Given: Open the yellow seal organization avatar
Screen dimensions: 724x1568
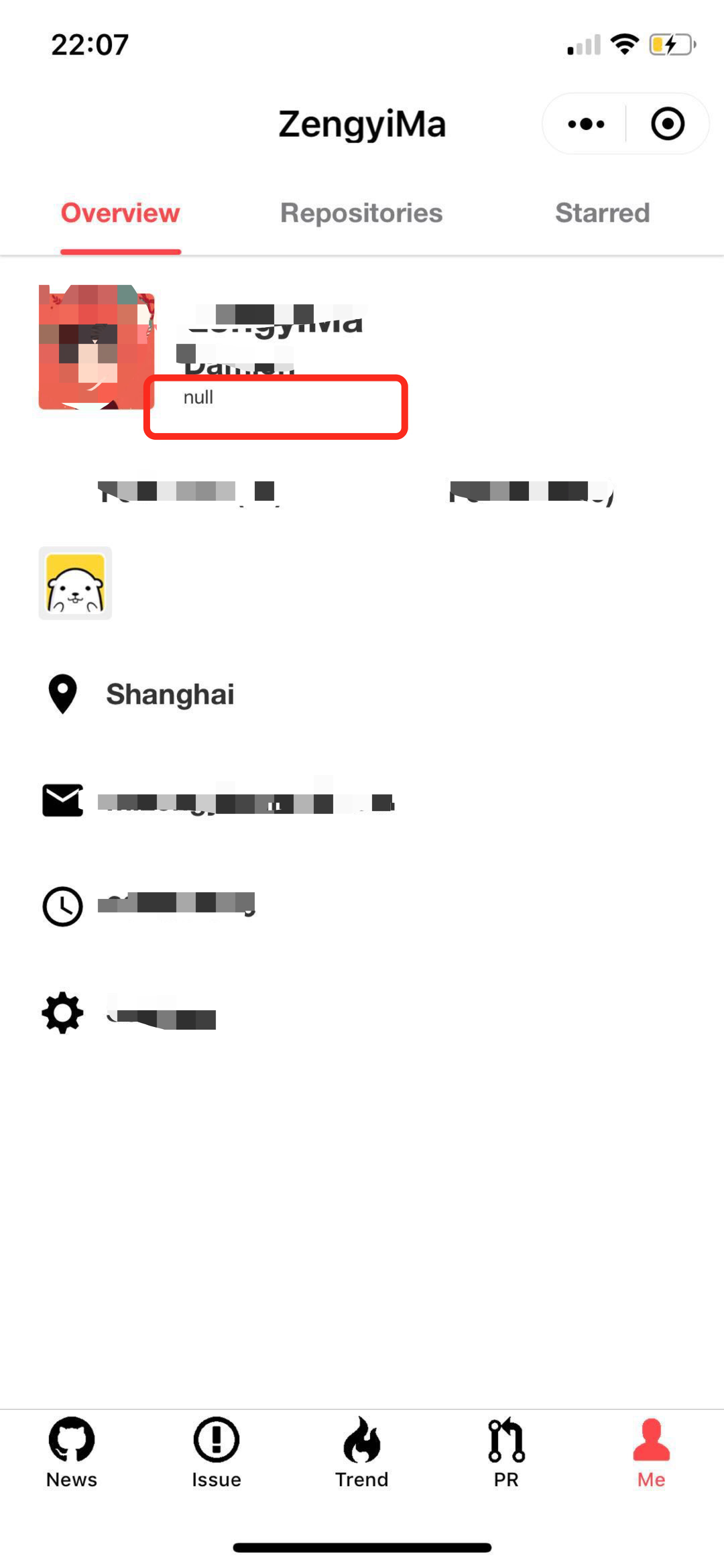Looking at the screenshot, I should 75,583.
